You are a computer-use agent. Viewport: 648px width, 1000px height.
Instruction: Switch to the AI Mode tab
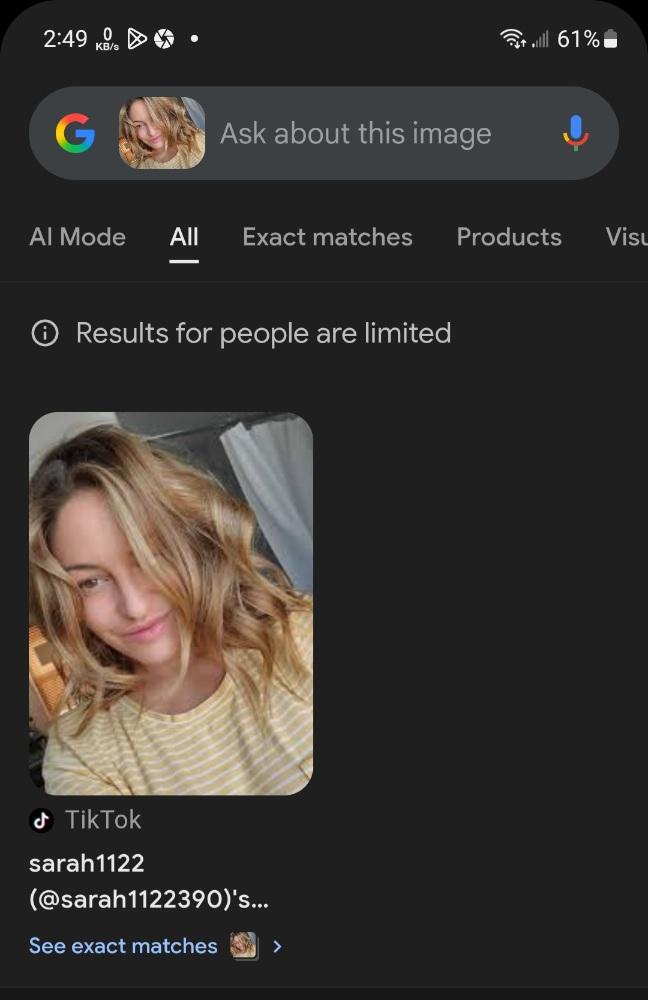click(78, 237)
